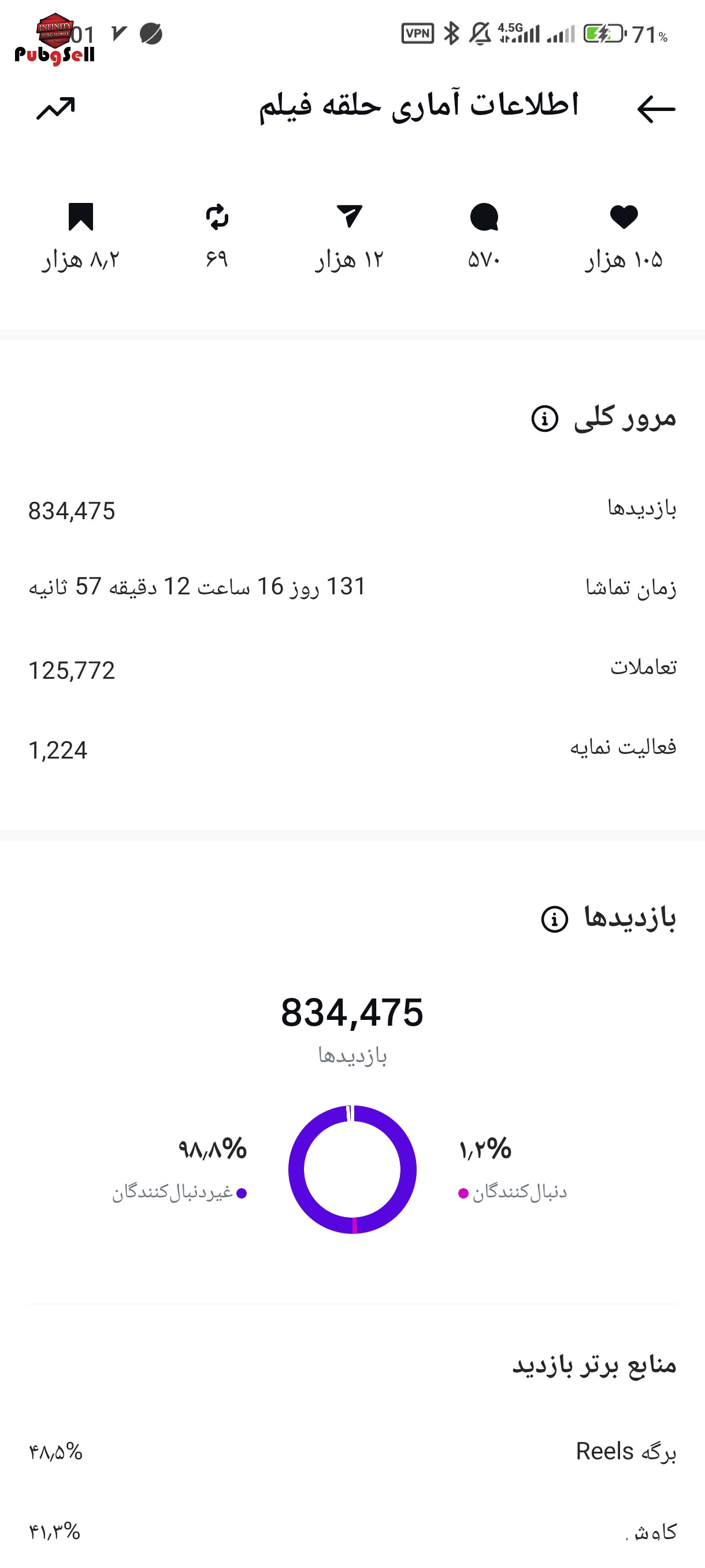Go back using the top arrow
Viewport: 705px width, 1568px height.
point(656,109)
